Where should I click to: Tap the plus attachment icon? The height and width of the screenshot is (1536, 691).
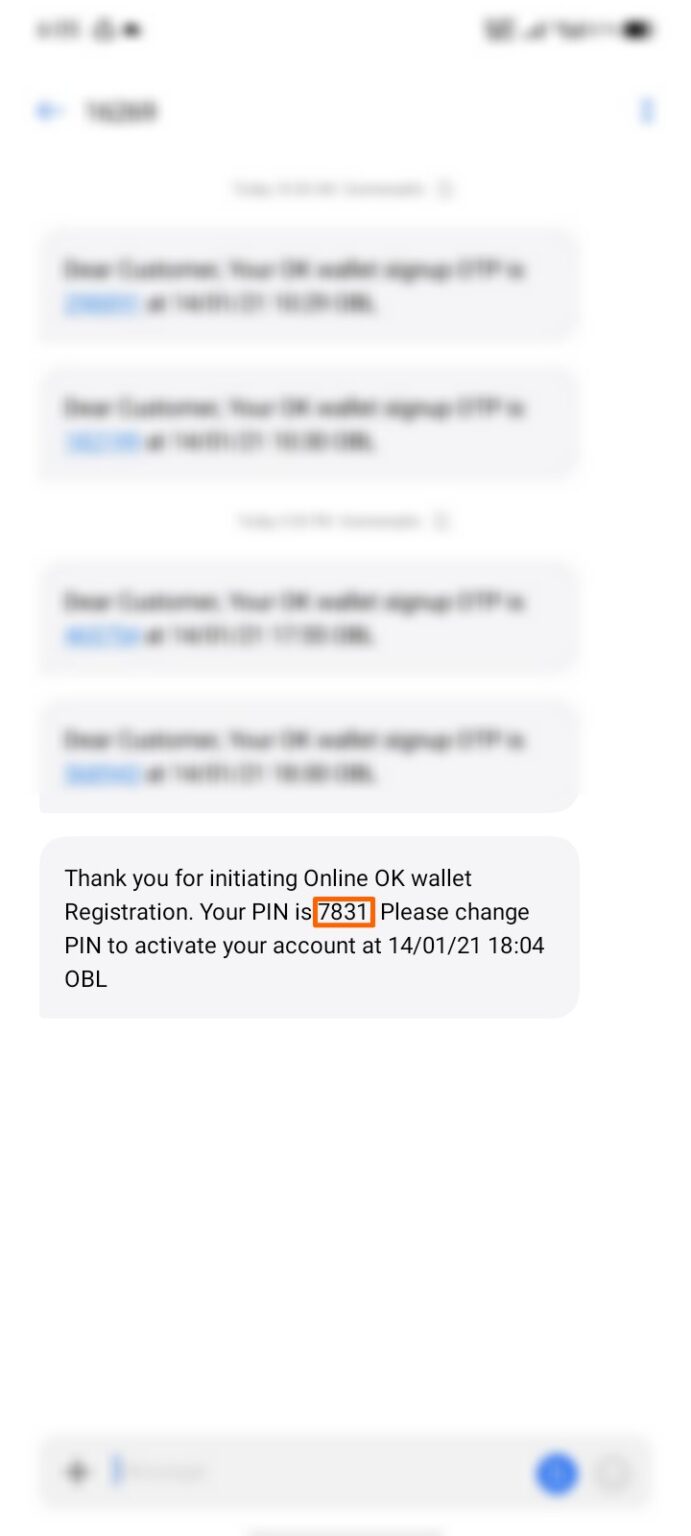pyautogui.click(x=77, y=1471)
